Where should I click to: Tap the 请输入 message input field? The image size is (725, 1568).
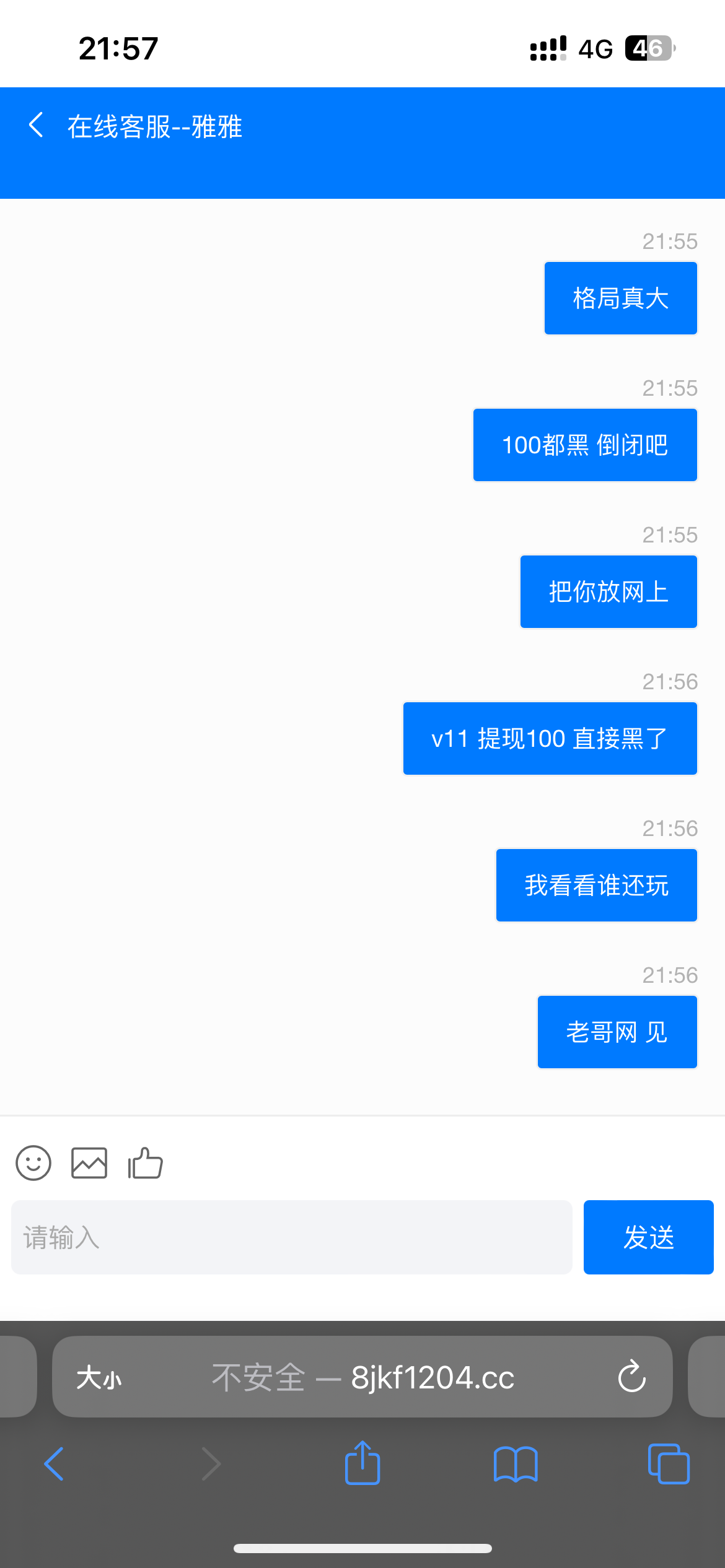(291, 1239)
